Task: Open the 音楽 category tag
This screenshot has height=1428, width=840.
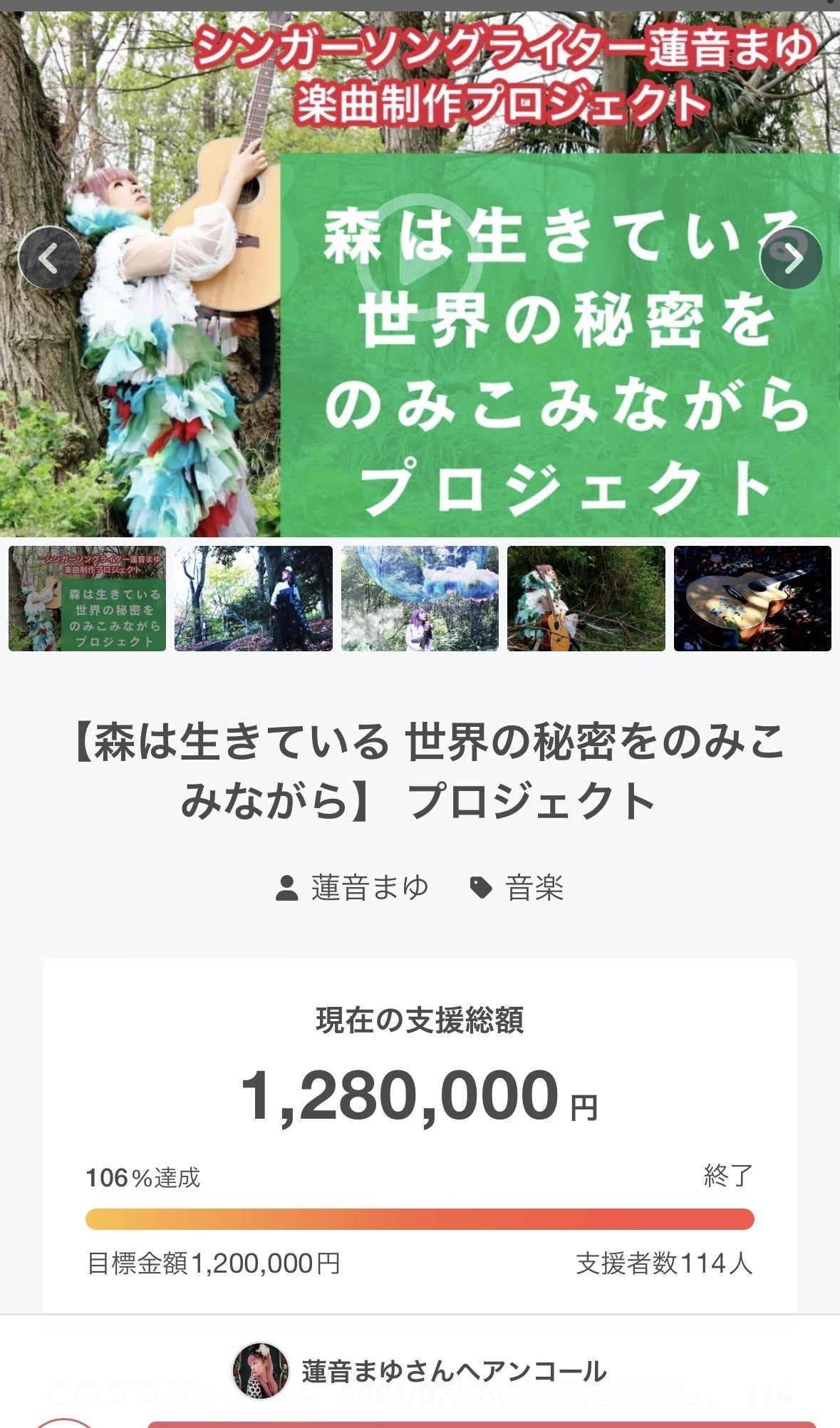Action: click(x=534, y=888)
